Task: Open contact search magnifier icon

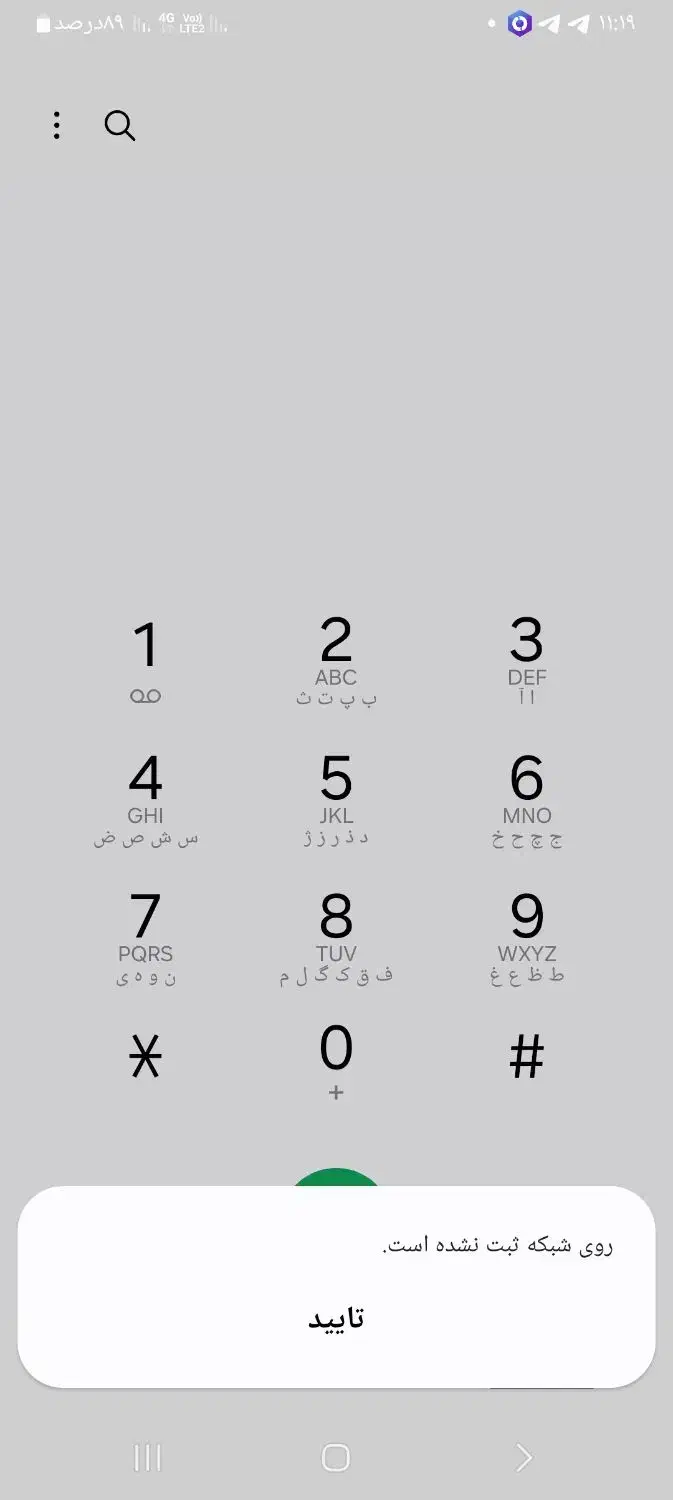Action: pos(119,126)
